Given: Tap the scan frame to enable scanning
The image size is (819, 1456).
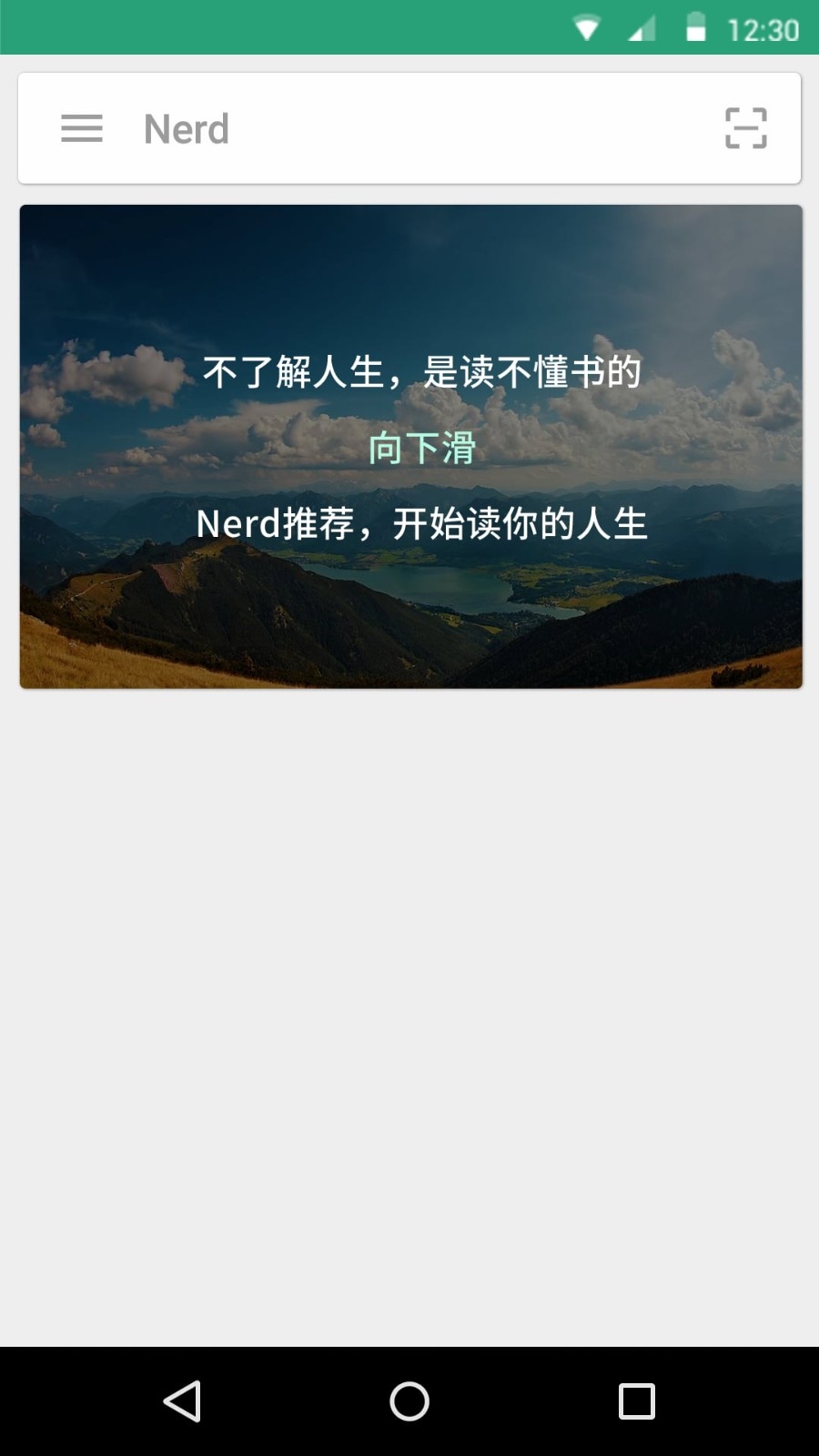Looking at the screenshot, I should (x=744, y=128).
